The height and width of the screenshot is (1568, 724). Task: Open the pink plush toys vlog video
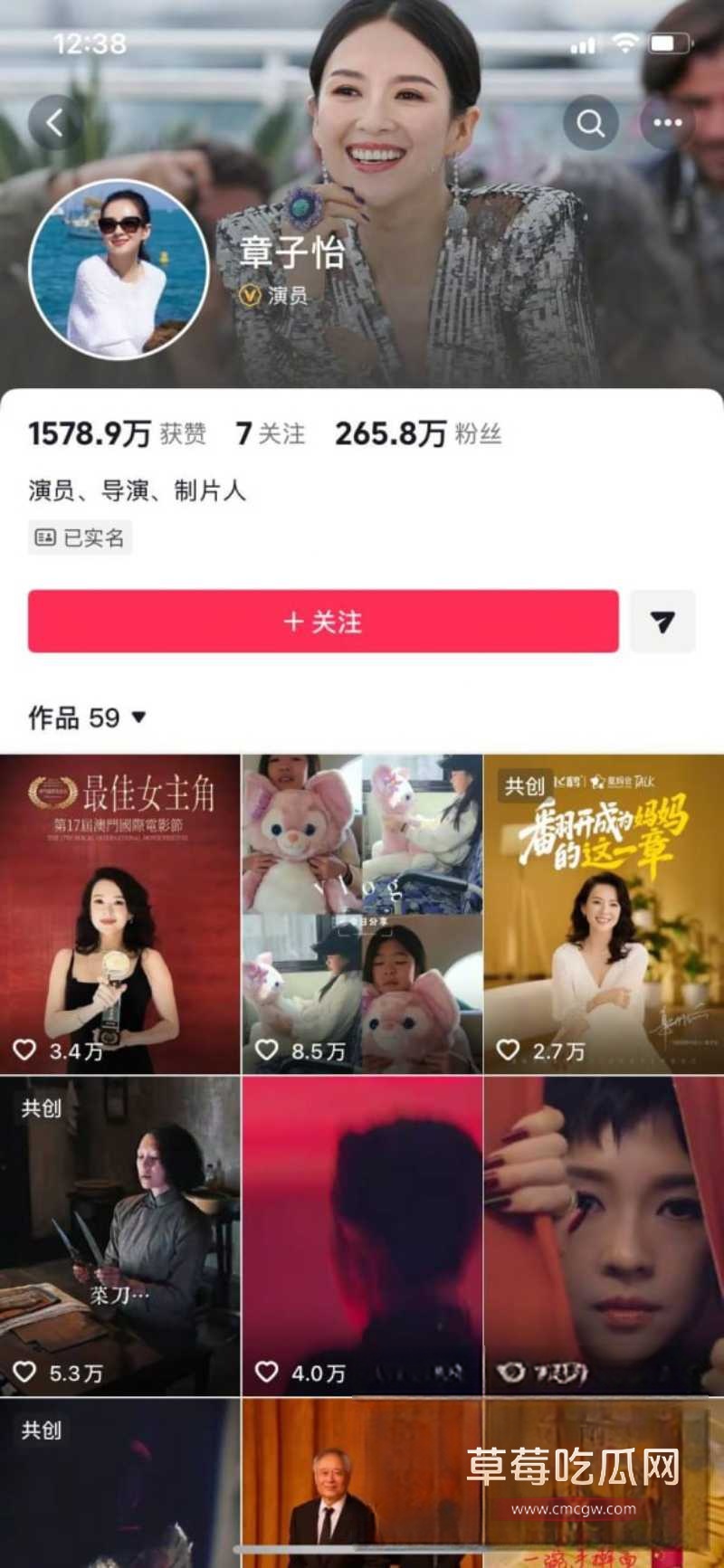(362, 905)
